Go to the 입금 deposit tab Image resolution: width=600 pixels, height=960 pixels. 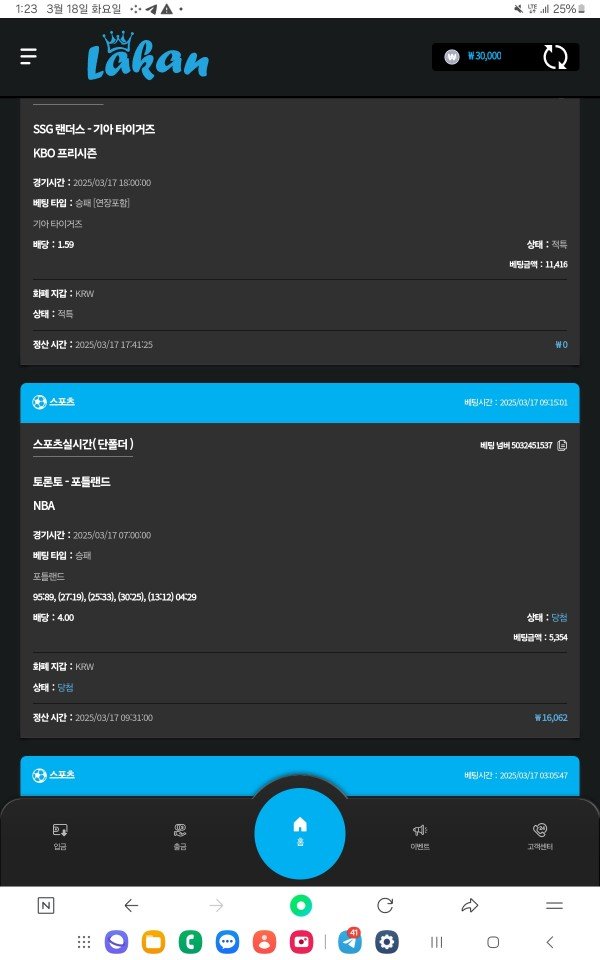tap(60, 836)
